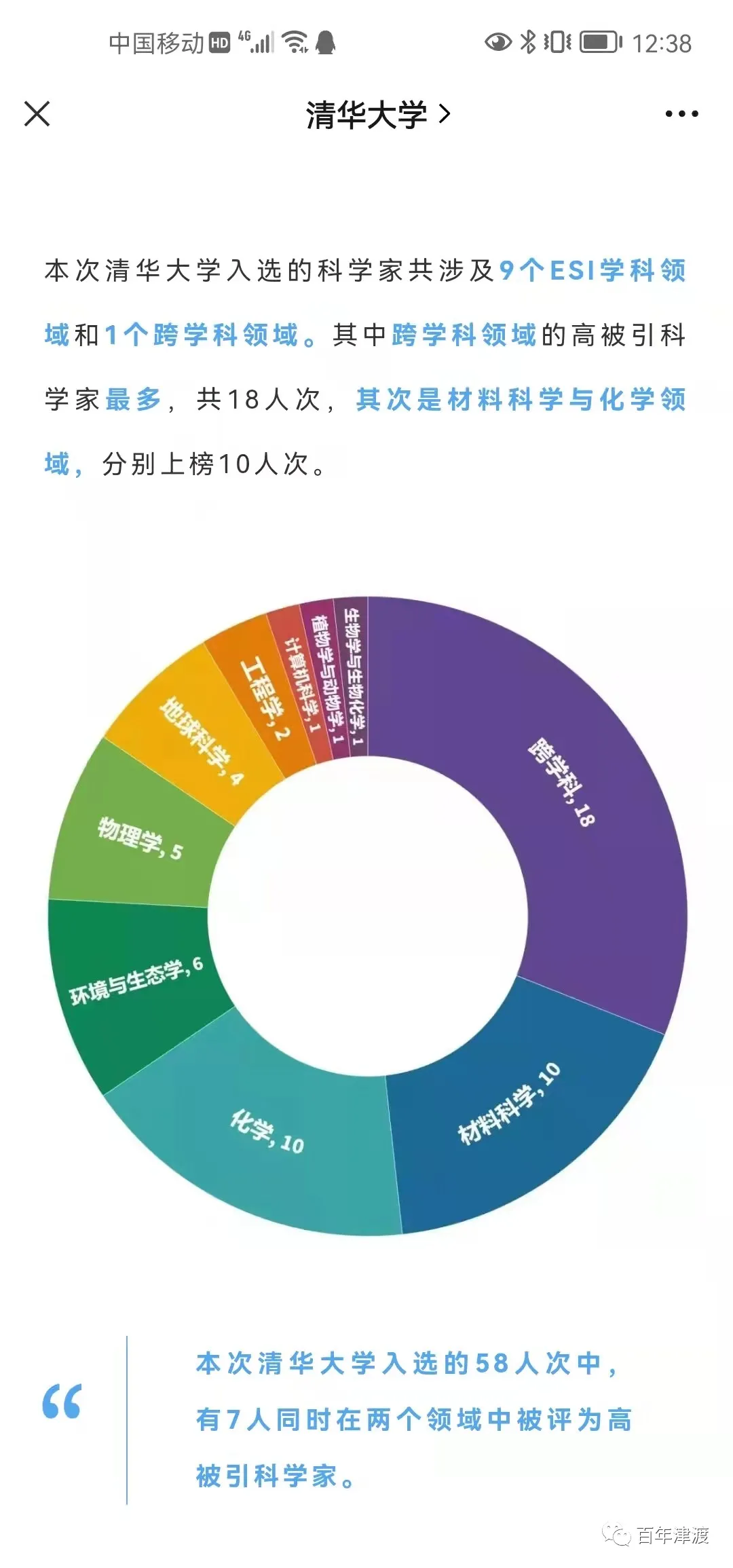The image size is (733, 1568).
Task: Open the 清华大学 account profile
Action: click(377, 115)
